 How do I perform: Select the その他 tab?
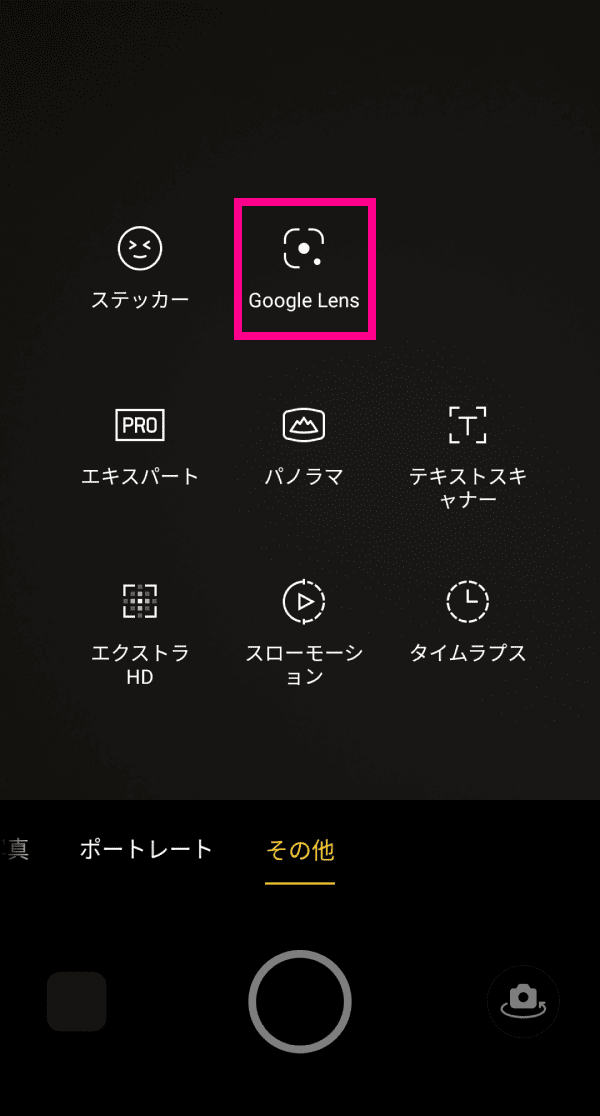pyautogui.click(x=300, y=850)
